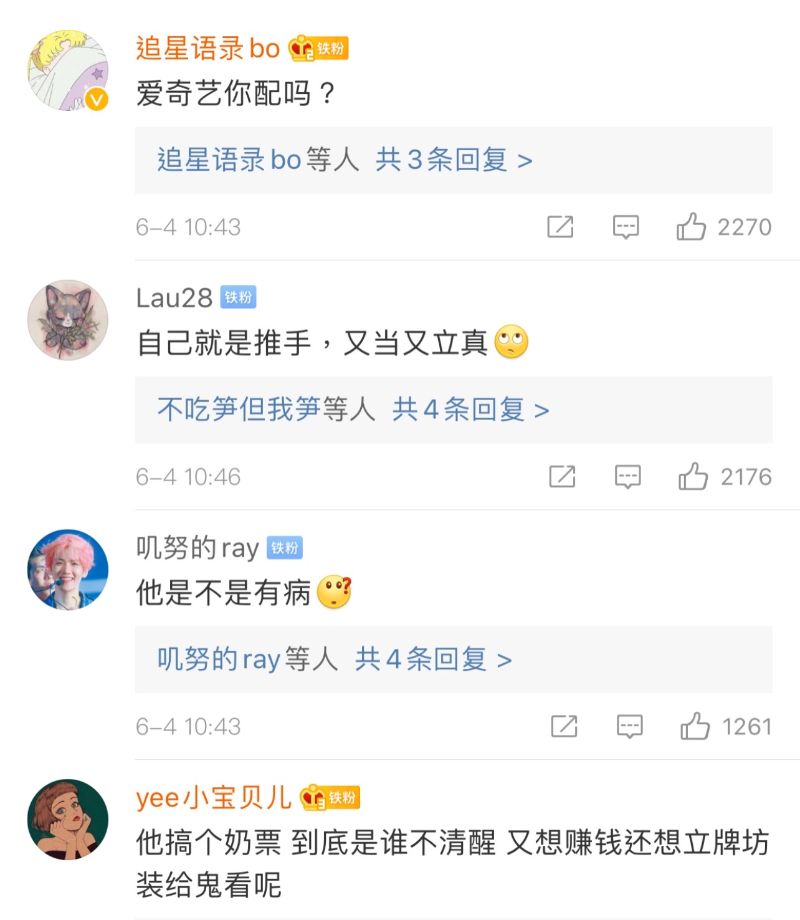
Task: Open yee小宝贝儿's profile avatar
Action: 67,819
